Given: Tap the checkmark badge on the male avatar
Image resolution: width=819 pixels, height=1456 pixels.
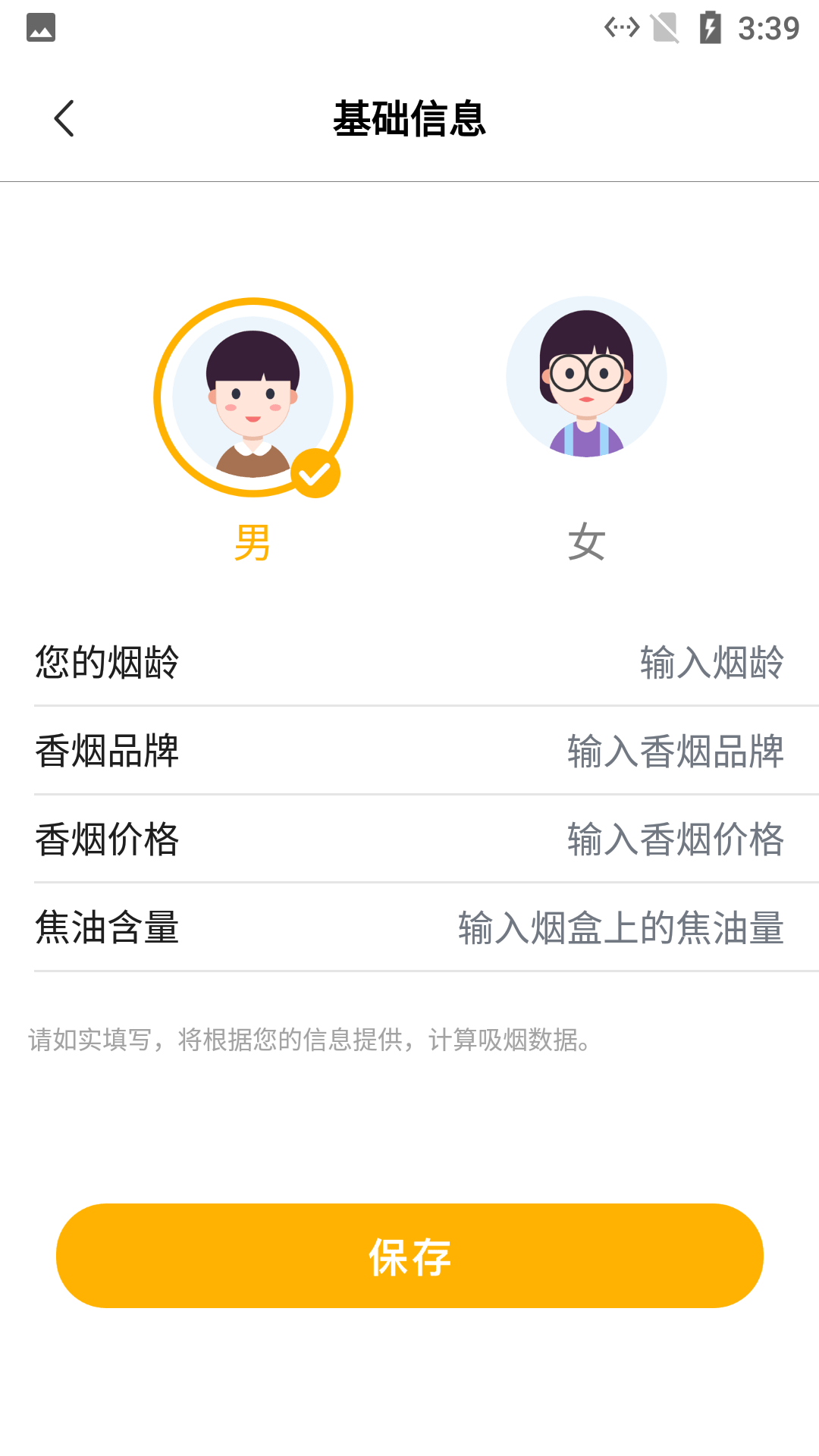Looking at the screenshot, I should 315,473.
